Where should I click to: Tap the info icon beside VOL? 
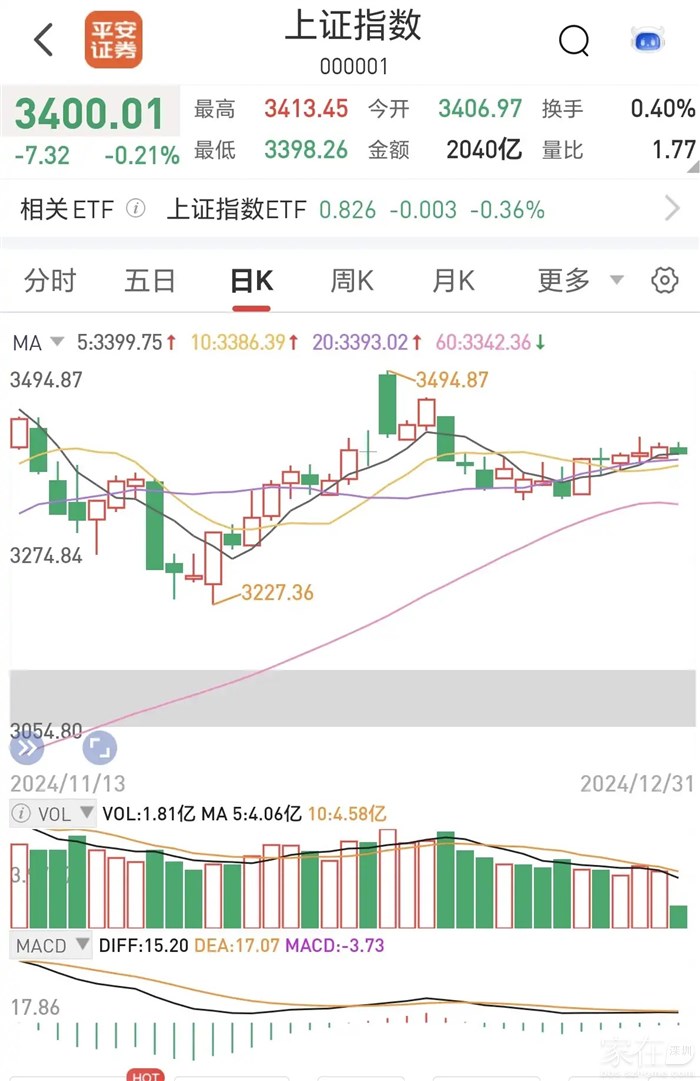coord(20,814)
